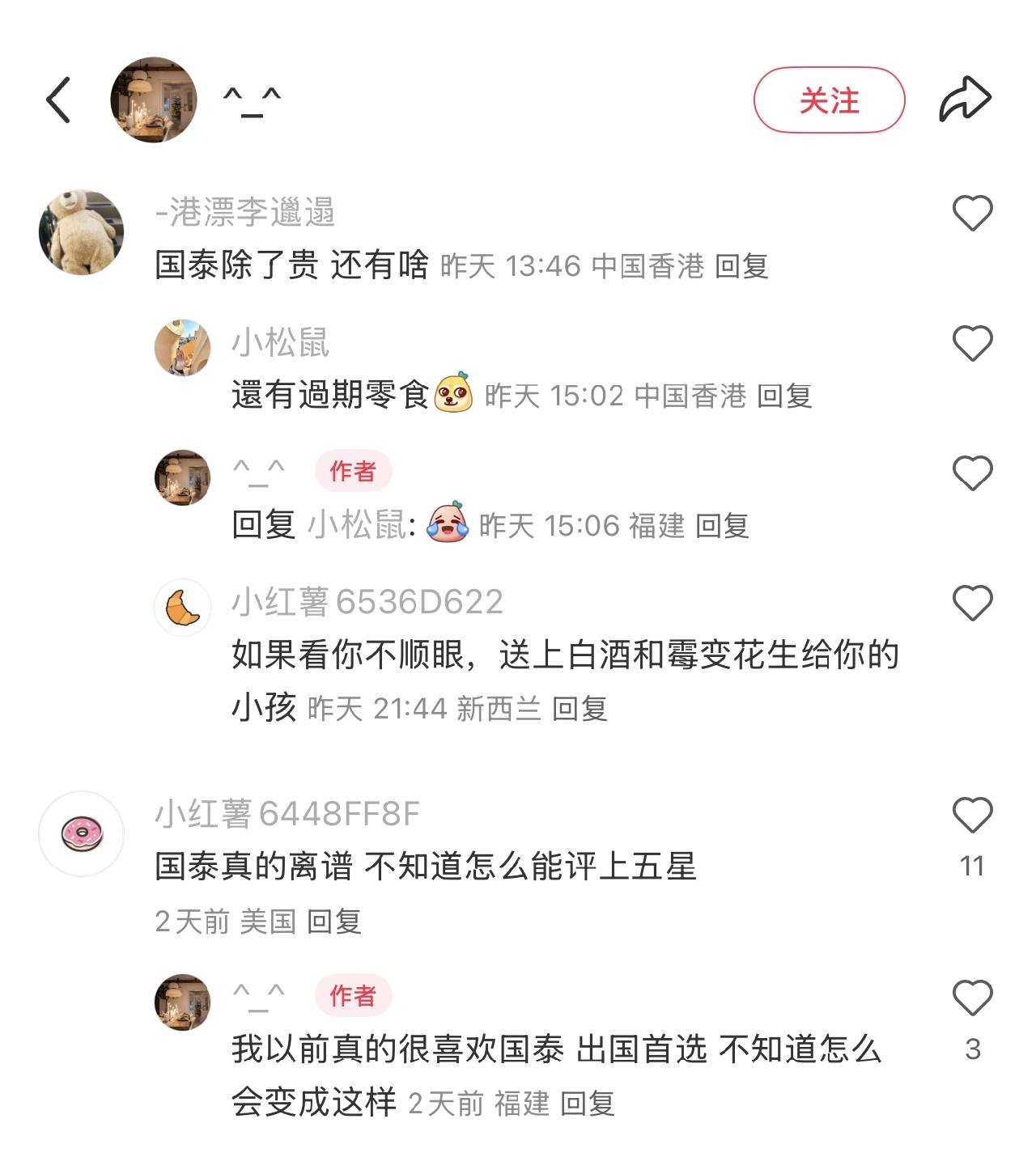Open 小红薯6536D622's croissant avatar profile

point(182,607)
